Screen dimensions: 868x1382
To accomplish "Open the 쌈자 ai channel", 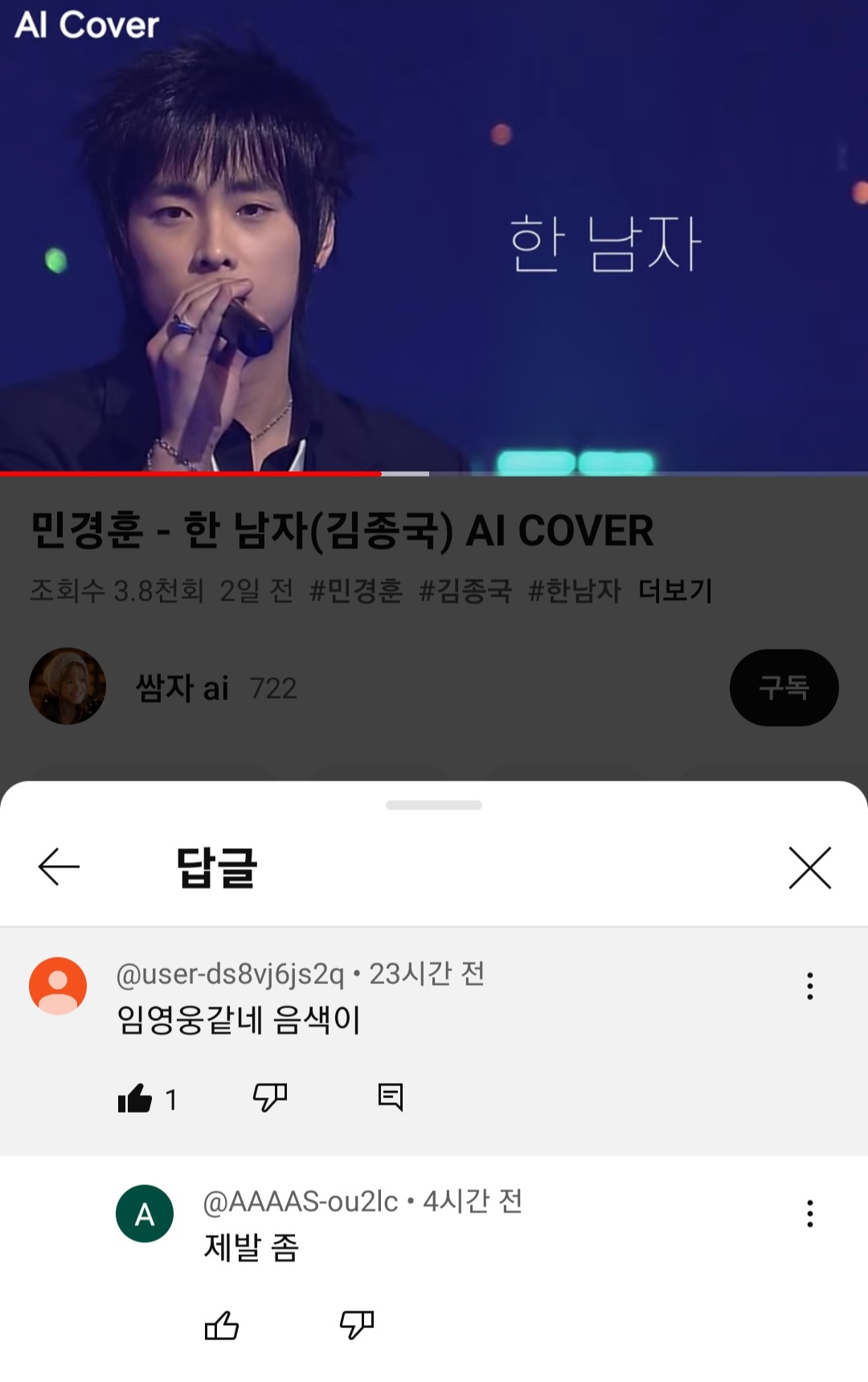I will click(182, 688).
